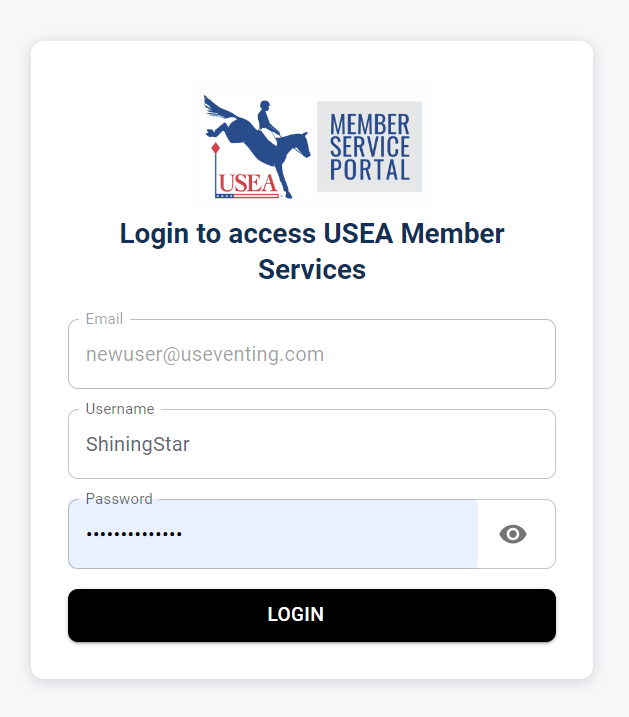The height and width of the screenshot is (717, 629).
Task: Focus the Password field
Action: [272, 534]
